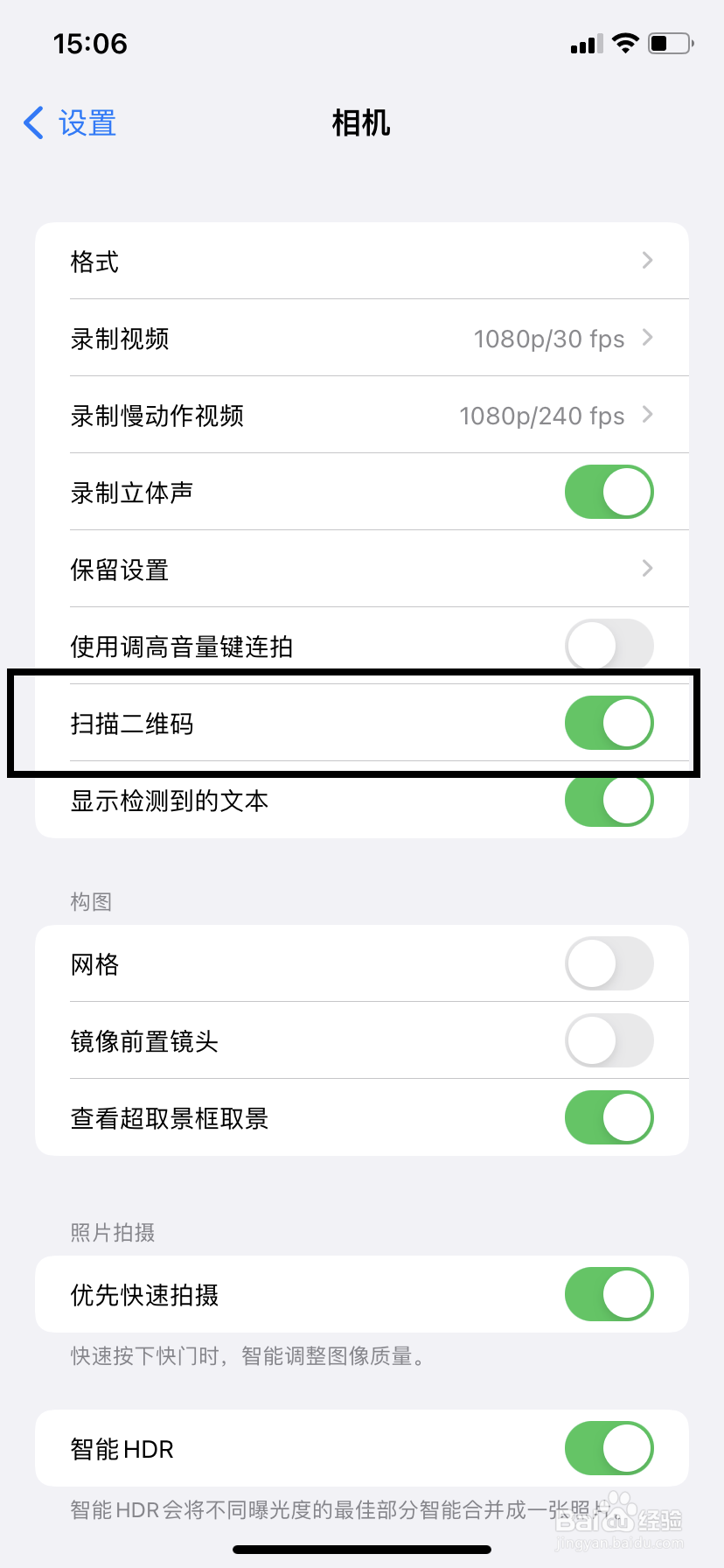
Task: Enable the 网格 grid toggle
Action: 609,963
